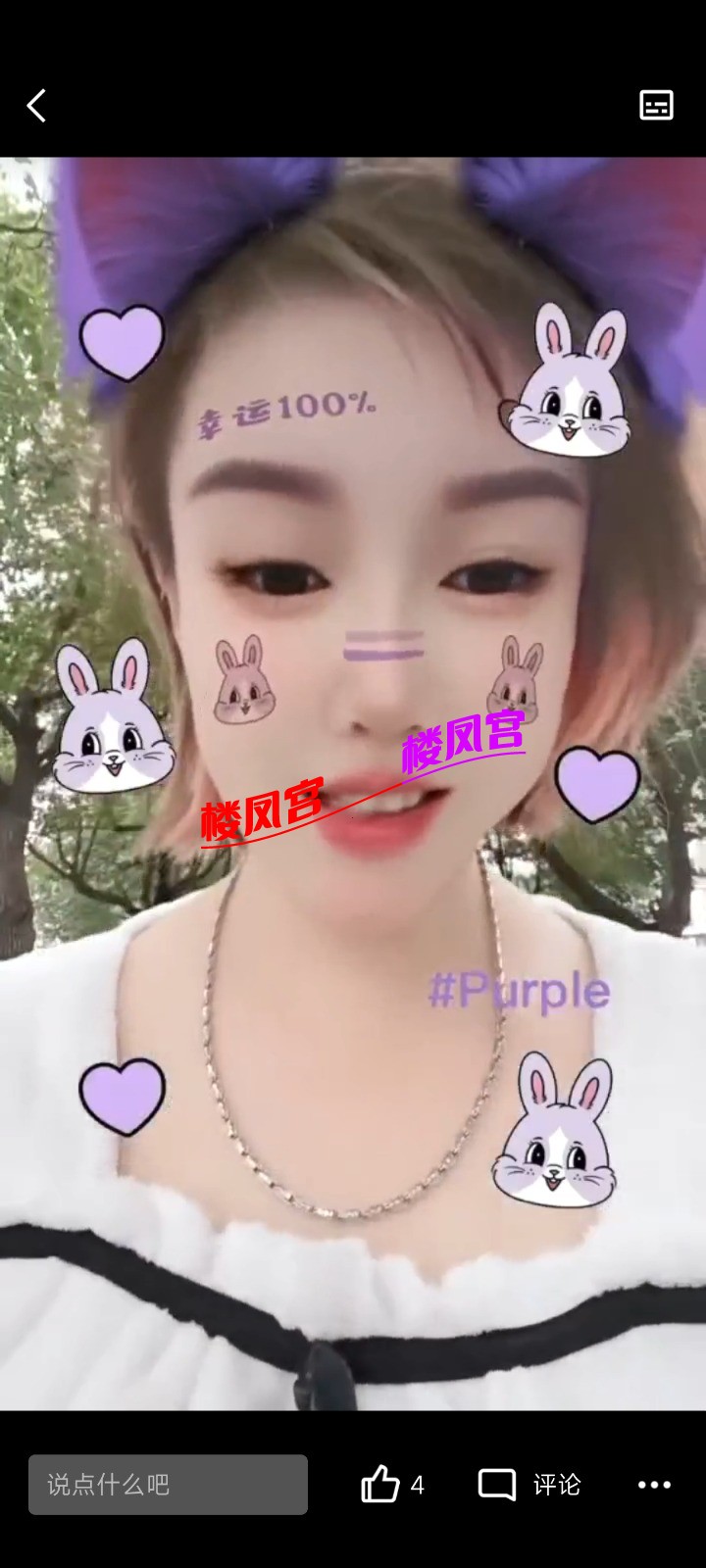Go back using the top-left arrow

[36, 106]
